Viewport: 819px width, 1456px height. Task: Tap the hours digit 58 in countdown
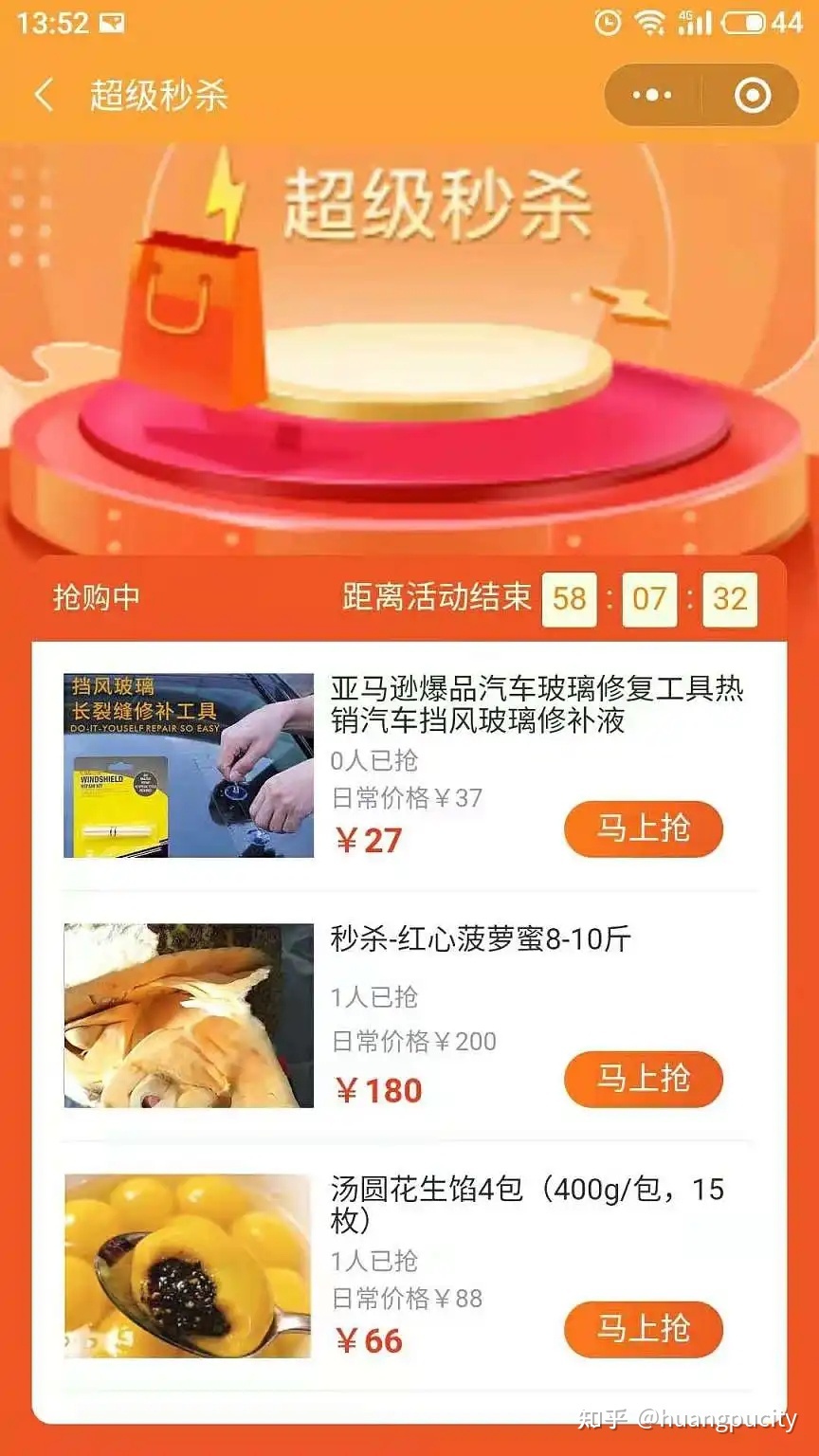click(x=570, y=598)
